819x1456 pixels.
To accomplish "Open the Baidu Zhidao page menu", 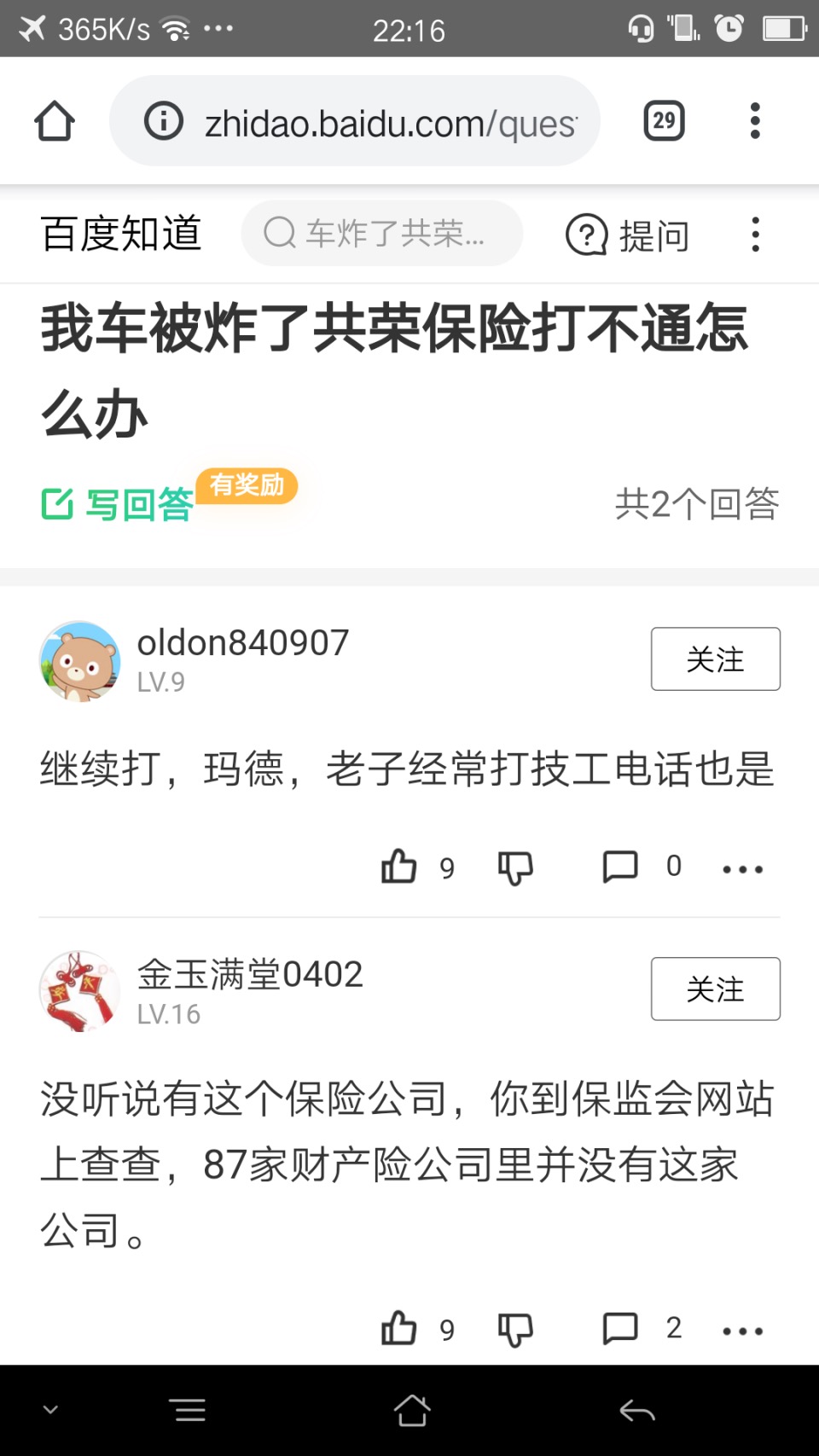I will (754, 235).
